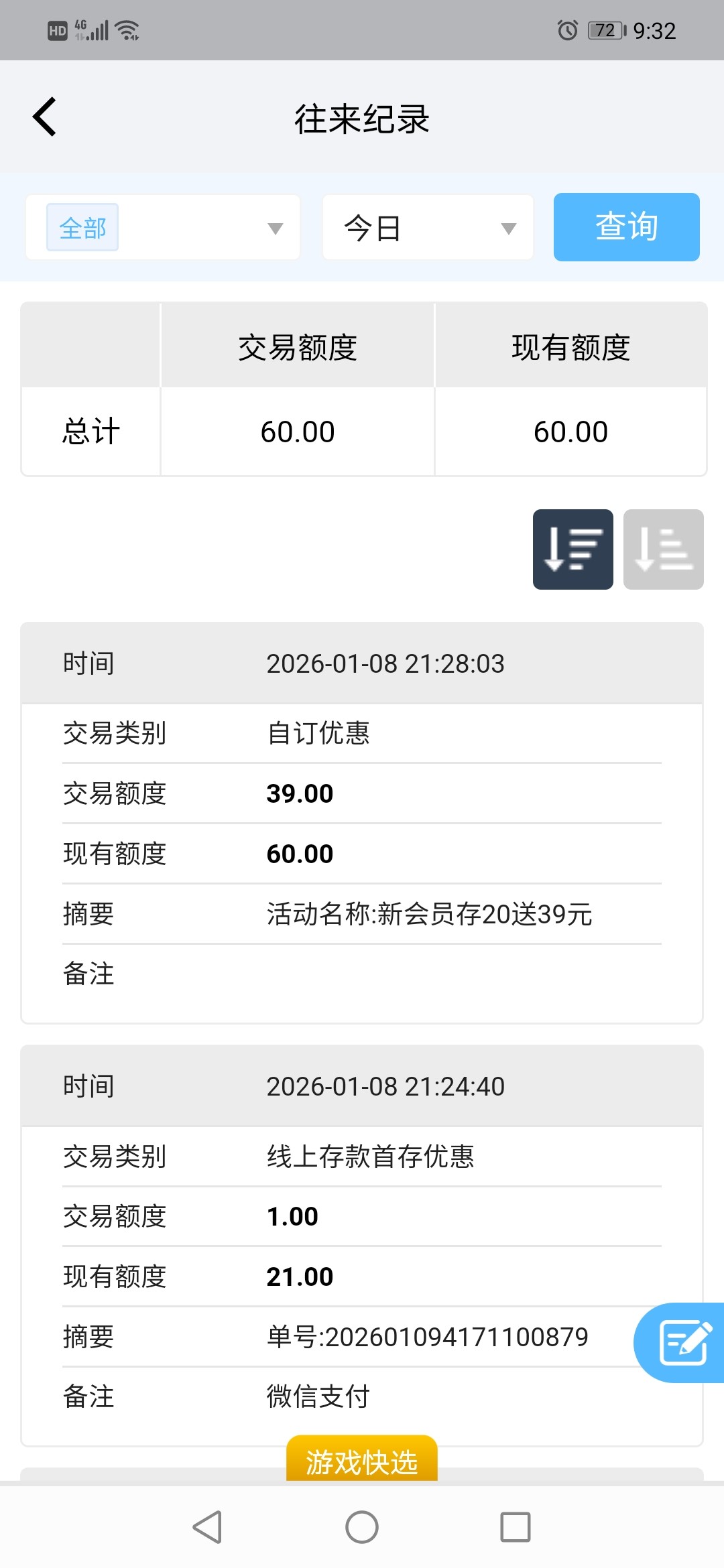Open the 游戏快选 tab

pos(362,1461)
